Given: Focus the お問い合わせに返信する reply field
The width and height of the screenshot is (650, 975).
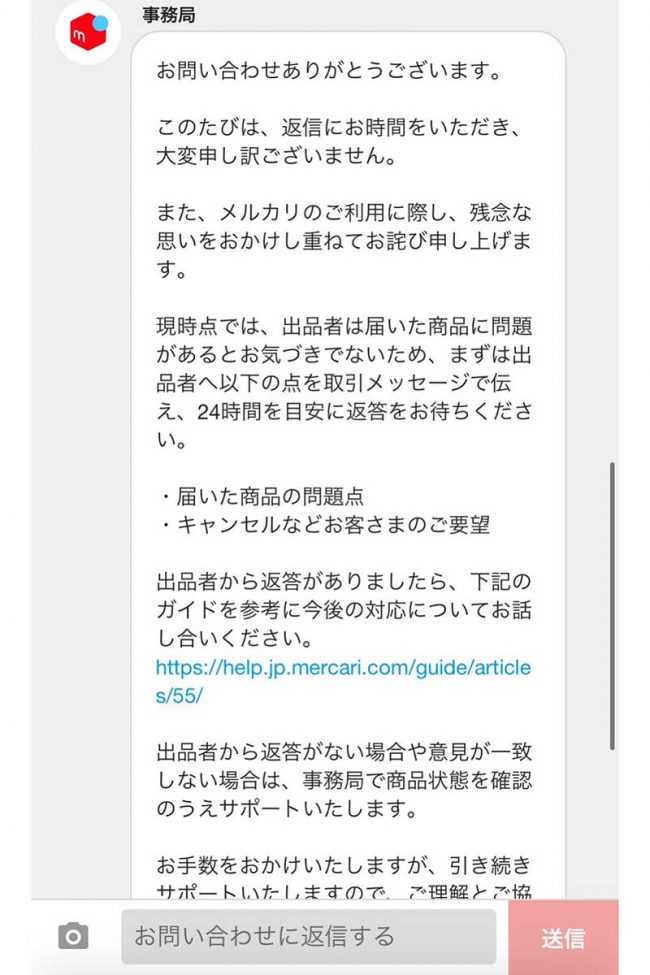Looking at the screenshot, I should (308, 937).
